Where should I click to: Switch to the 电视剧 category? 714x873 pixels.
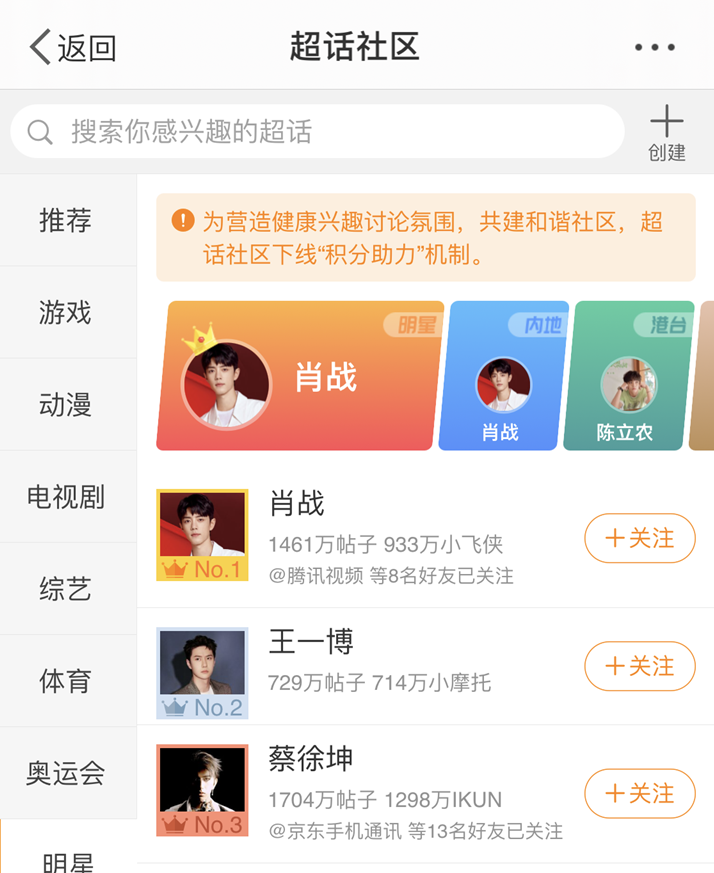[66, 497]
